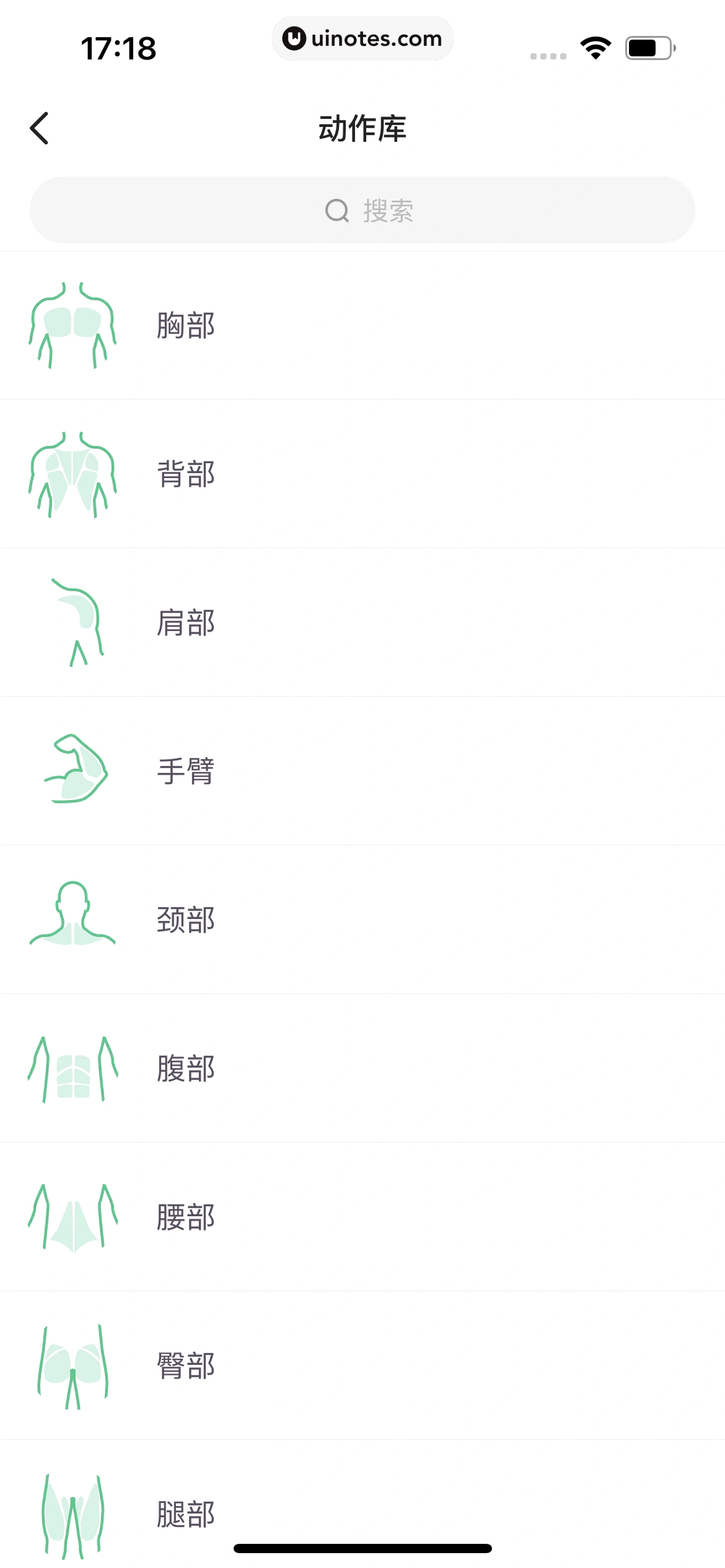Image resolution: width=725 pixels, height=1568 pixels.
Task: Select the 颈部 list item
Action: (185, 920)
